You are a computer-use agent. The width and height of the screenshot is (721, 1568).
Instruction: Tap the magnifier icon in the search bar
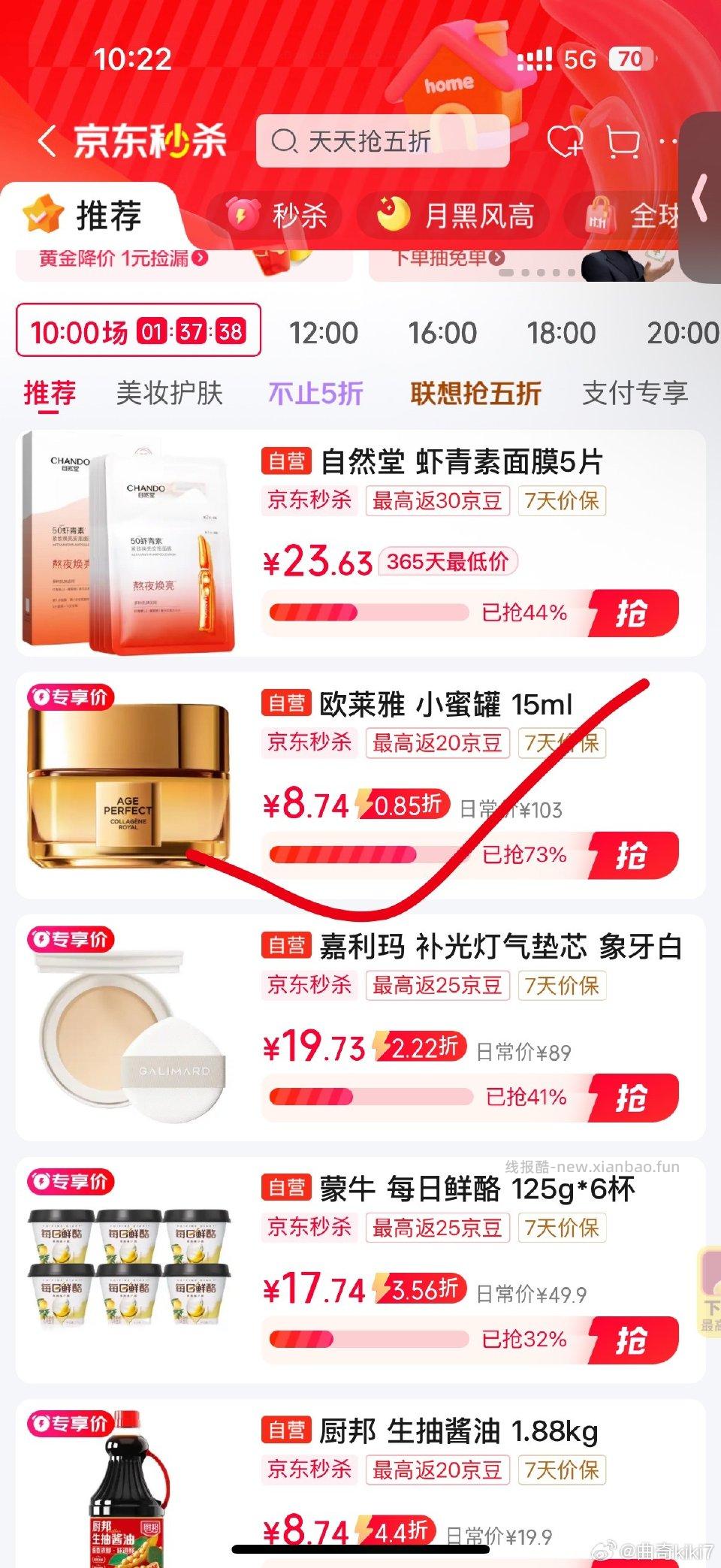tap(283, 142)
